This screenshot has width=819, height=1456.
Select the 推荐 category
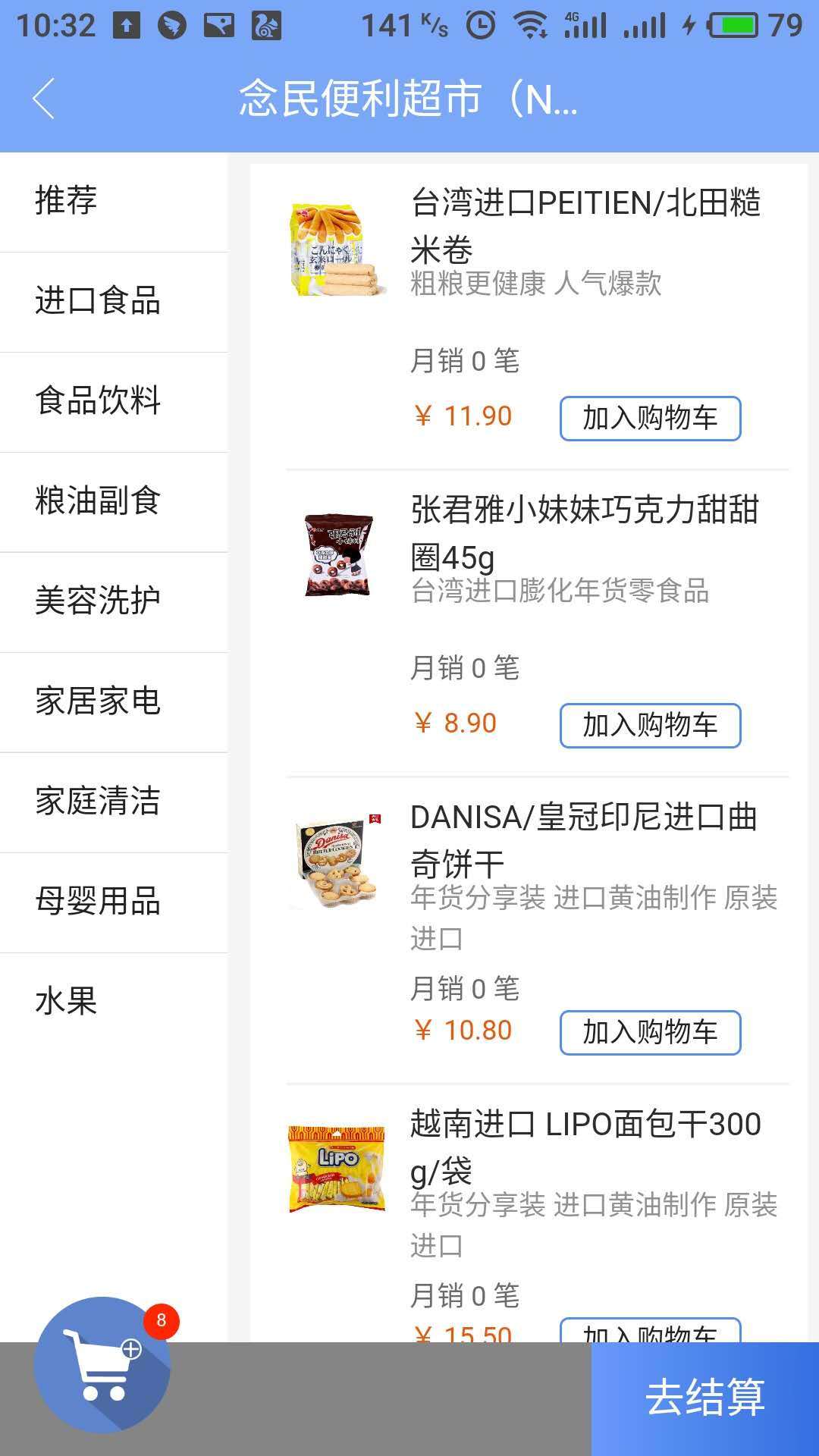click(x=114, y=201)
